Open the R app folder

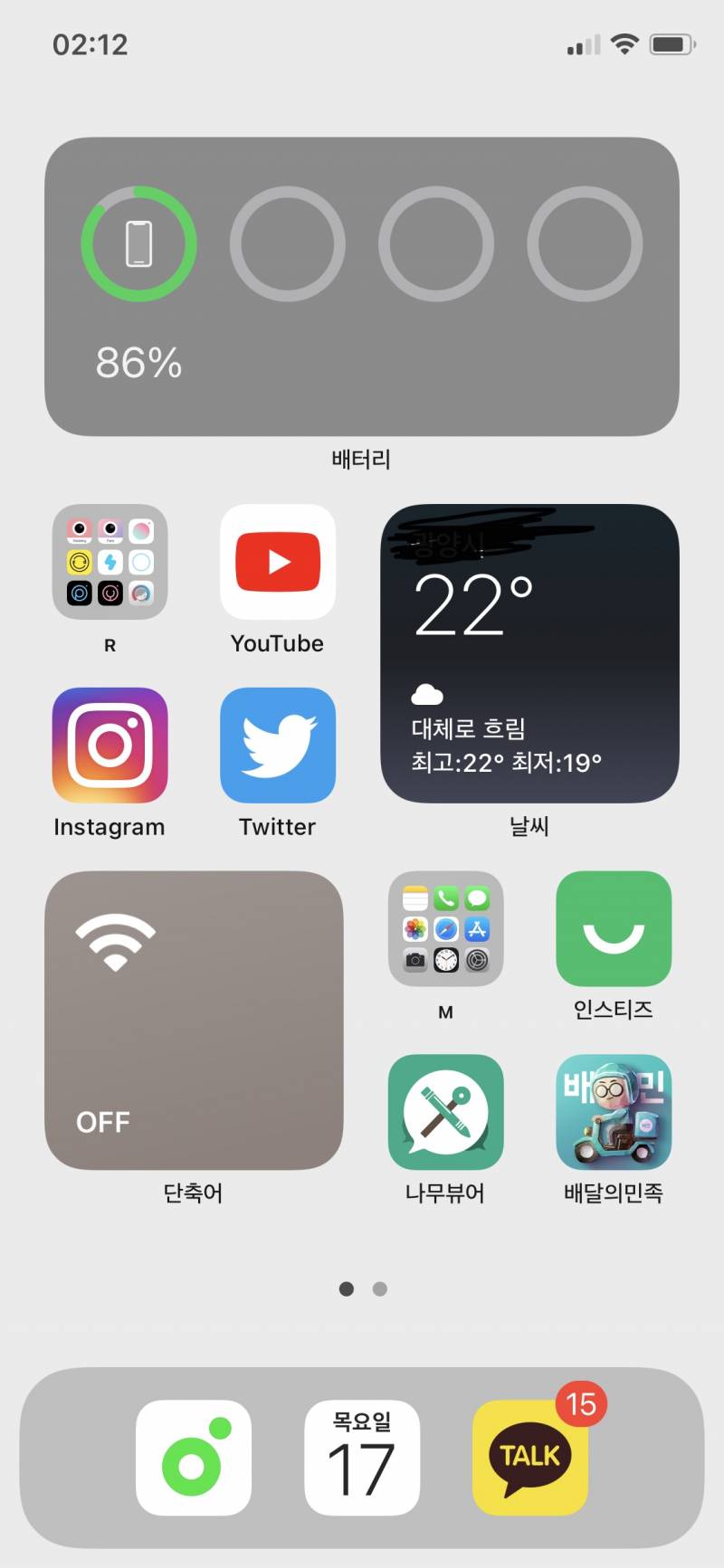tap(109, 562)
